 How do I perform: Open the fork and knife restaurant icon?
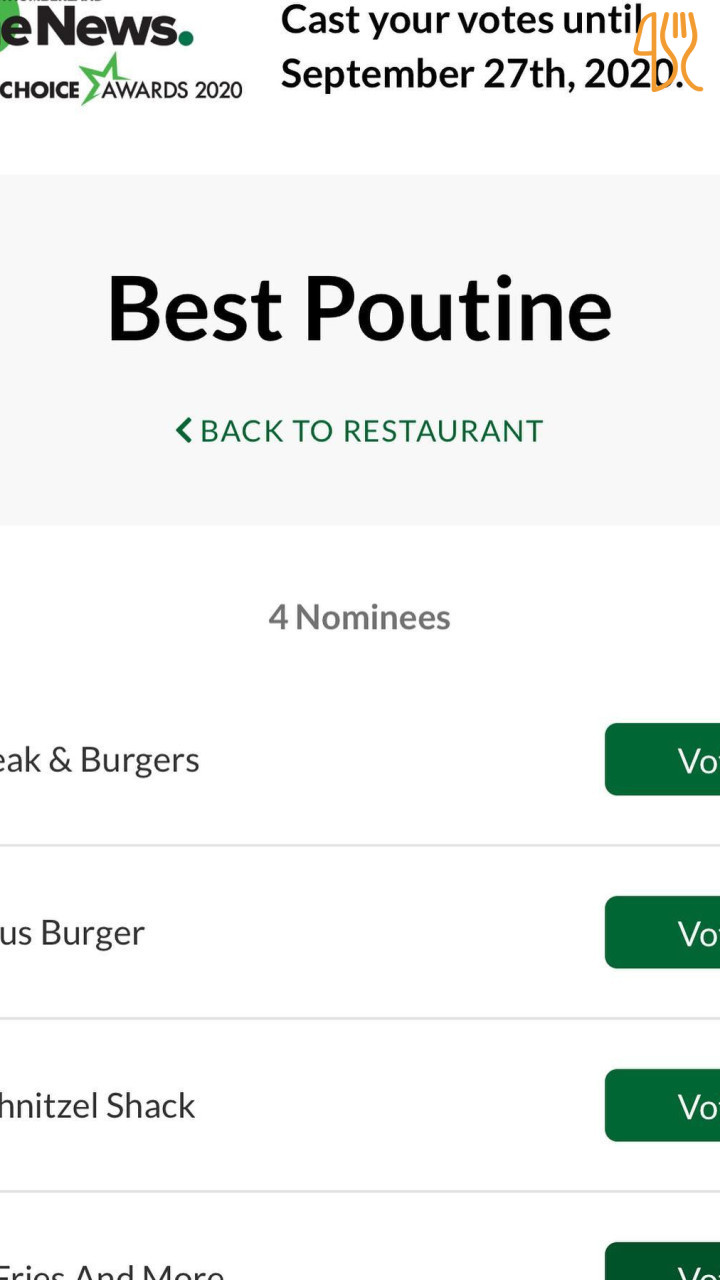click(667, 52)
